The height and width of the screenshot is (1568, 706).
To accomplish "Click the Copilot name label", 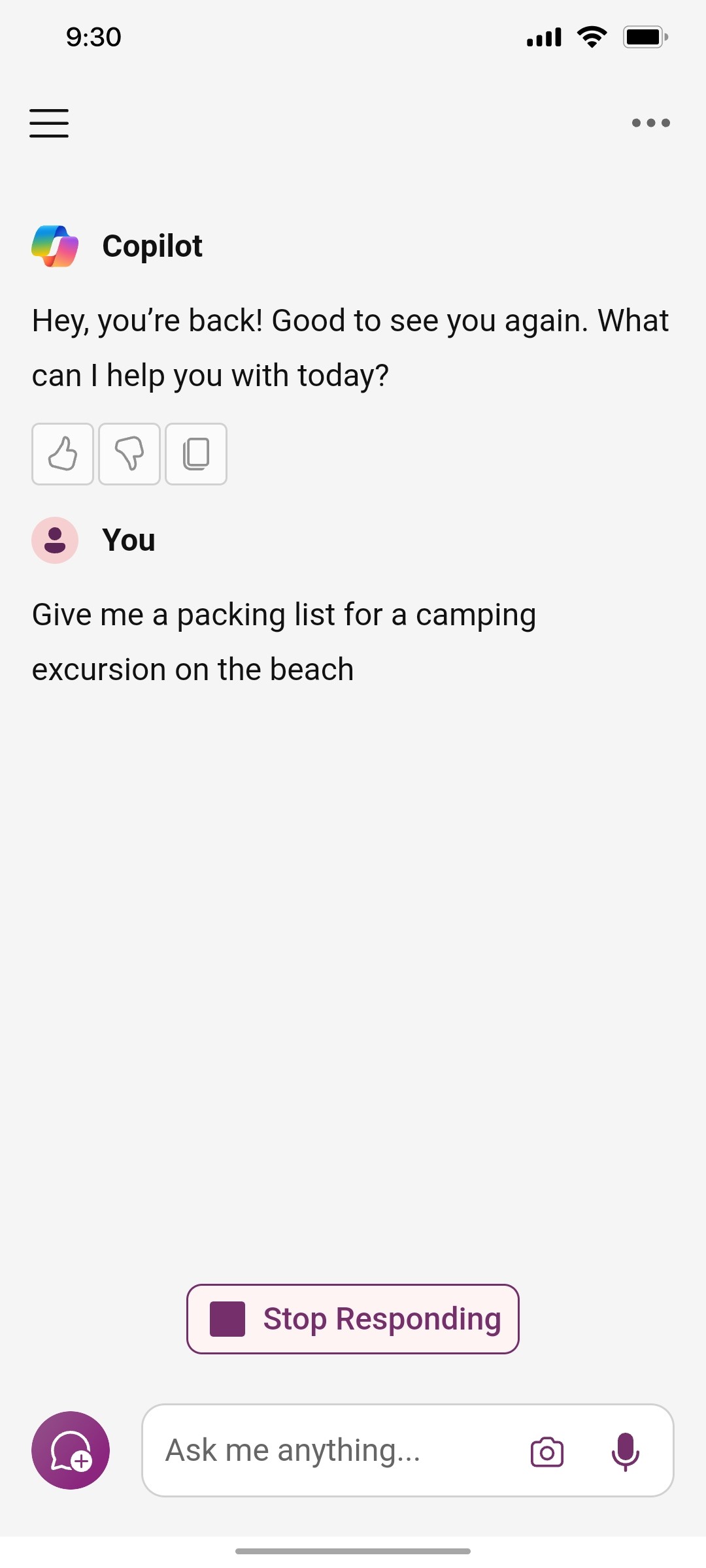I will 152,246.
